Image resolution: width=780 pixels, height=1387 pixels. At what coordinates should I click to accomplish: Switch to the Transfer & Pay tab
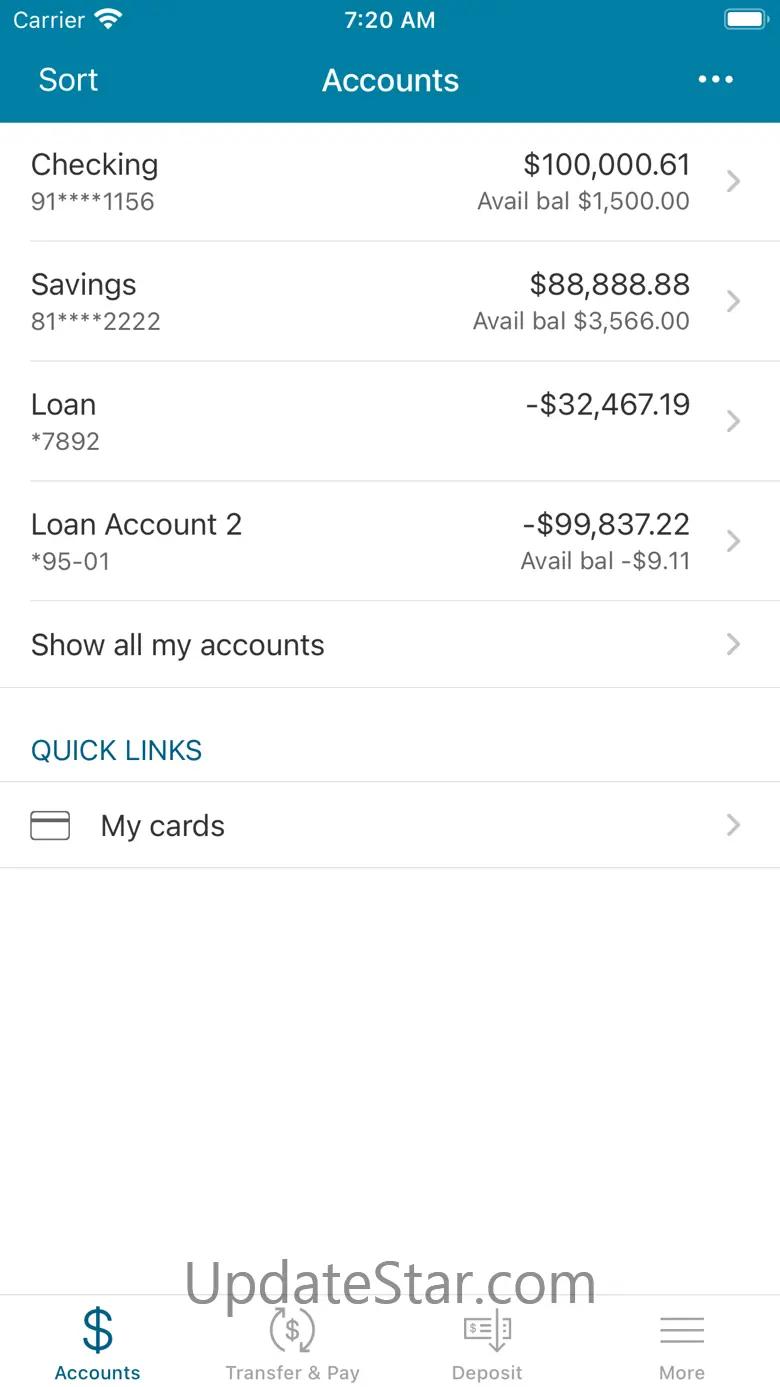(x=292, y=1344)
